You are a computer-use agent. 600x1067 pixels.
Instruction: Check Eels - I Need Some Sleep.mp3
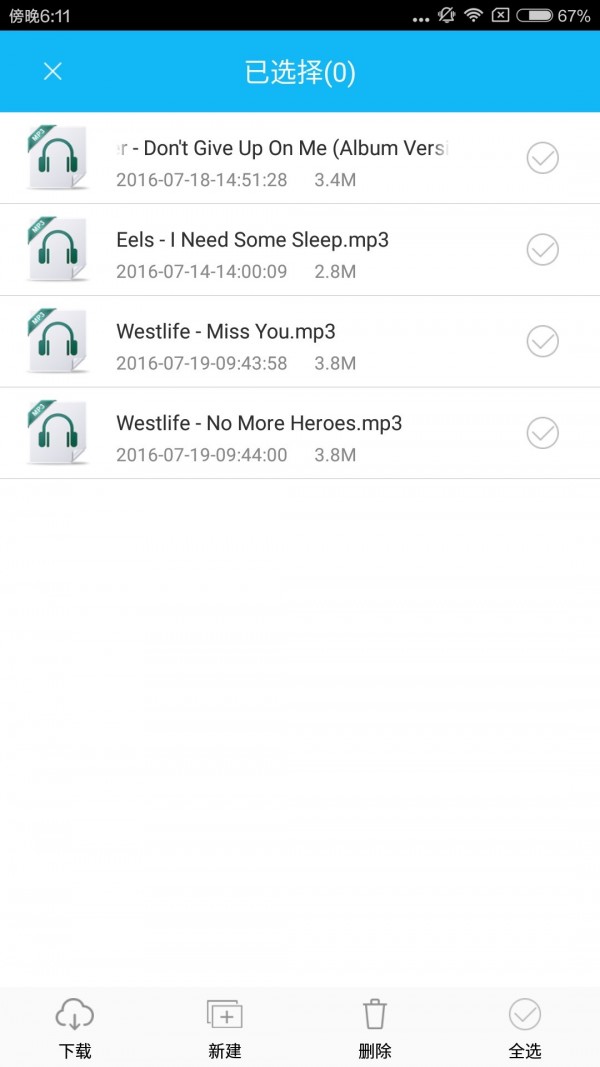point(542,249)
